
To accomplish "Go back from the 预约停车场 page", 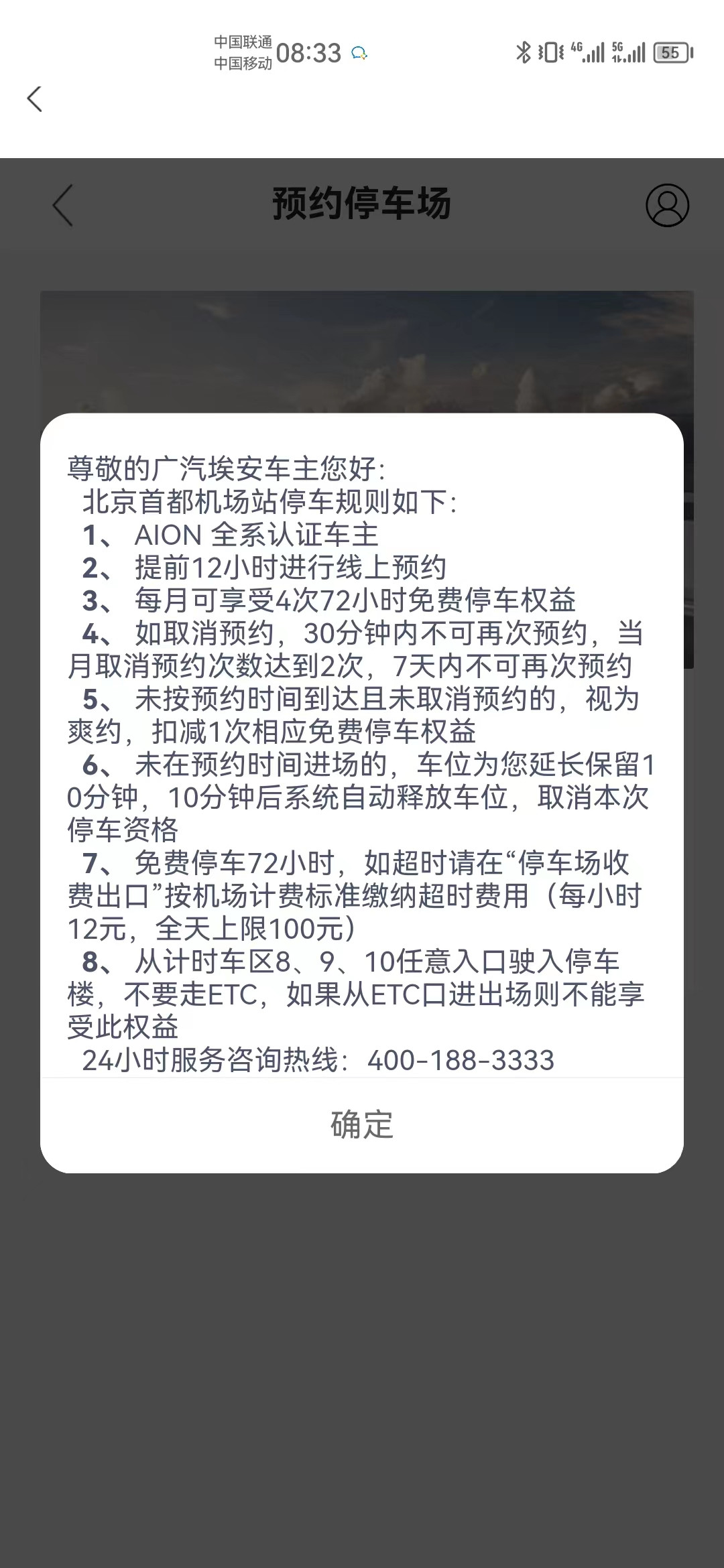I will tap(62, 205).
